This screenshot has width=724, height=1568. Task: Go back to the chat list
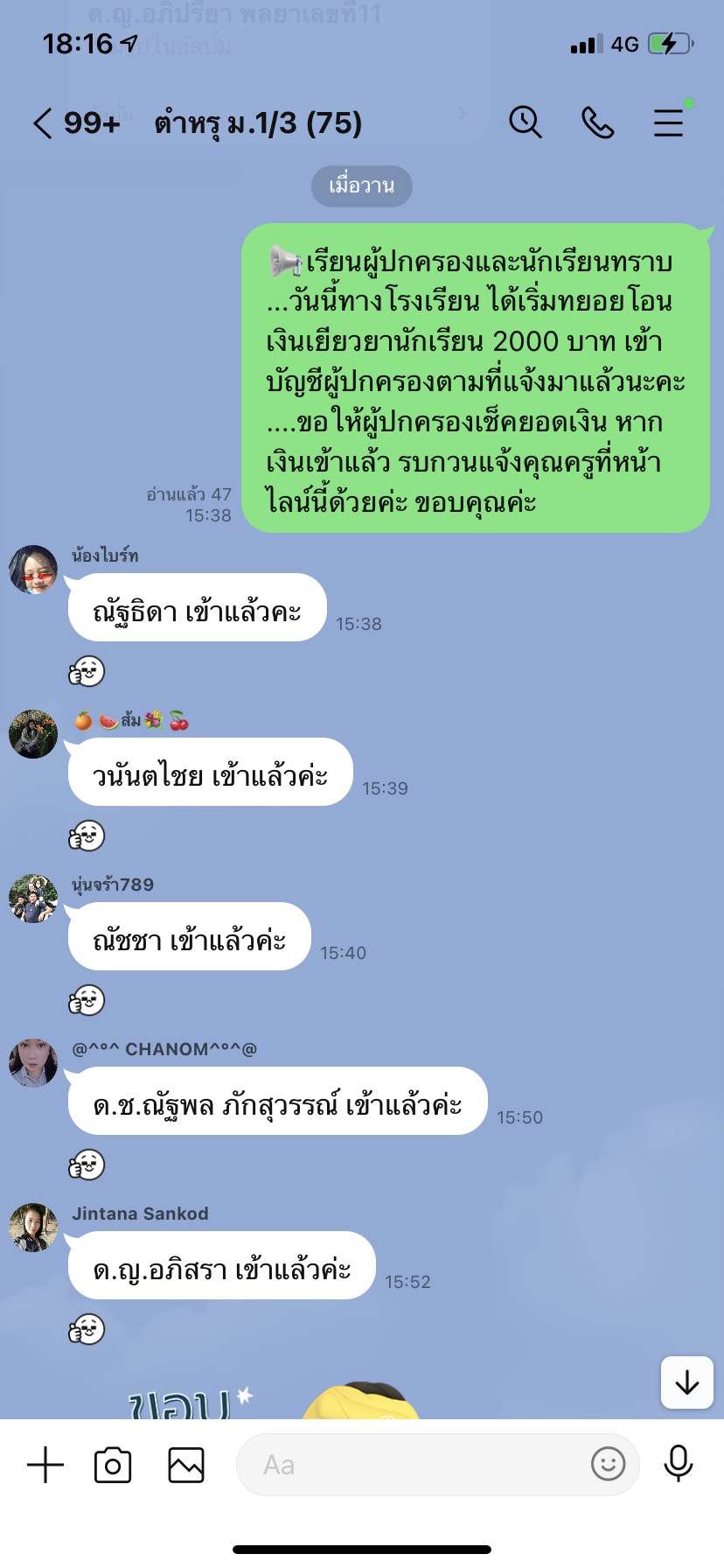point(43,122)
